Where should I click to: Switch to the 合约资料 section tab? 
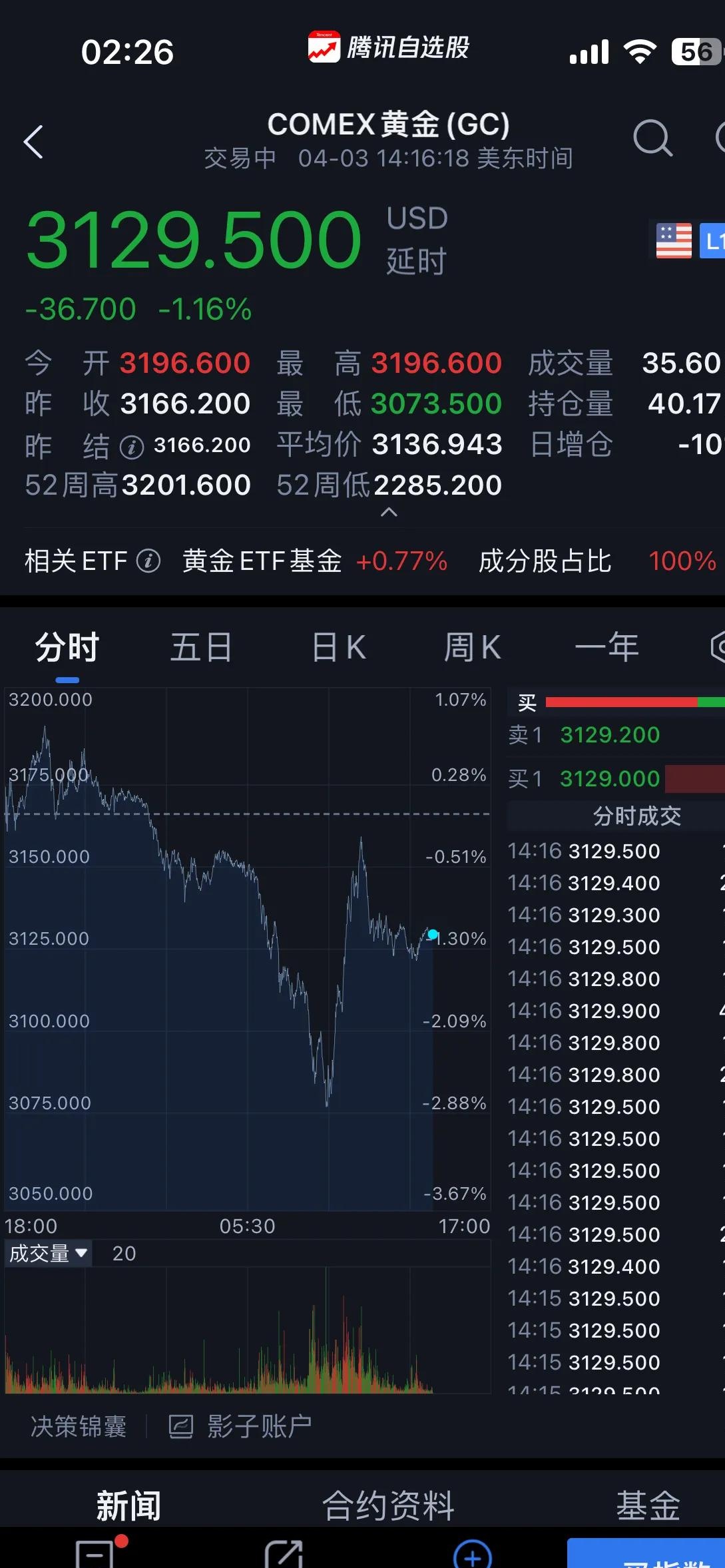pyautogui.click(x=387, y=1505)
